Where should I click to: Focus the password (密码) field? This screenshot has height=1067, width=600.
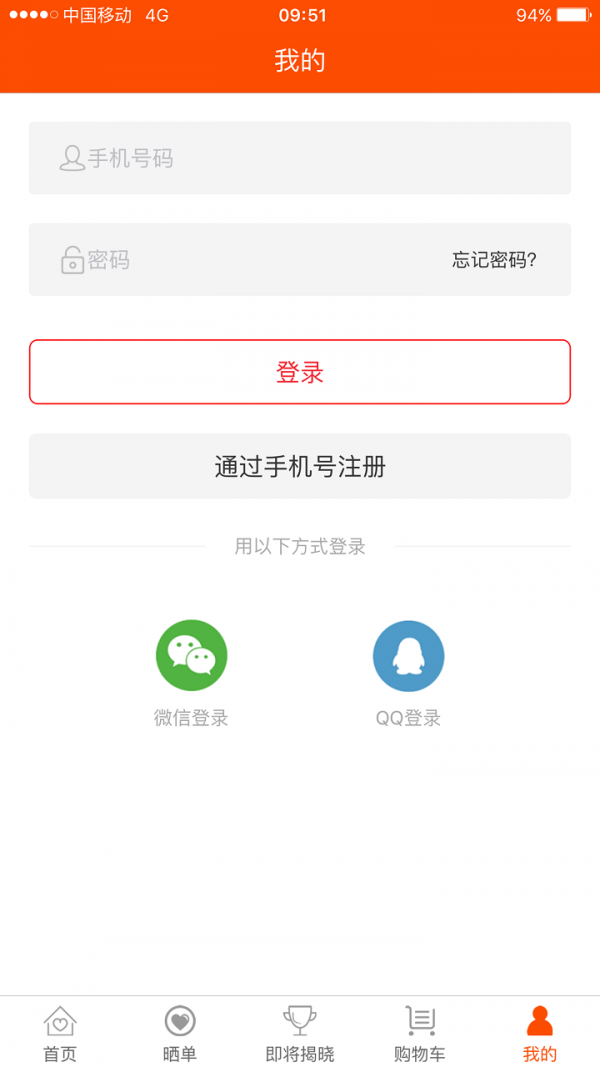[250, 260]
